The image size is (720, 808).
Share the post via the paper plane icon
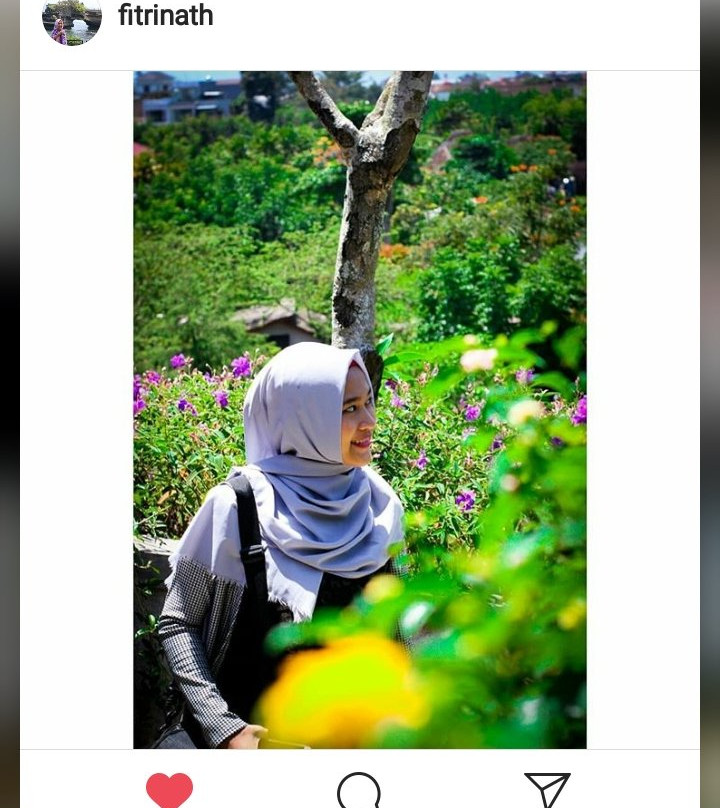(x=547, y=789)
